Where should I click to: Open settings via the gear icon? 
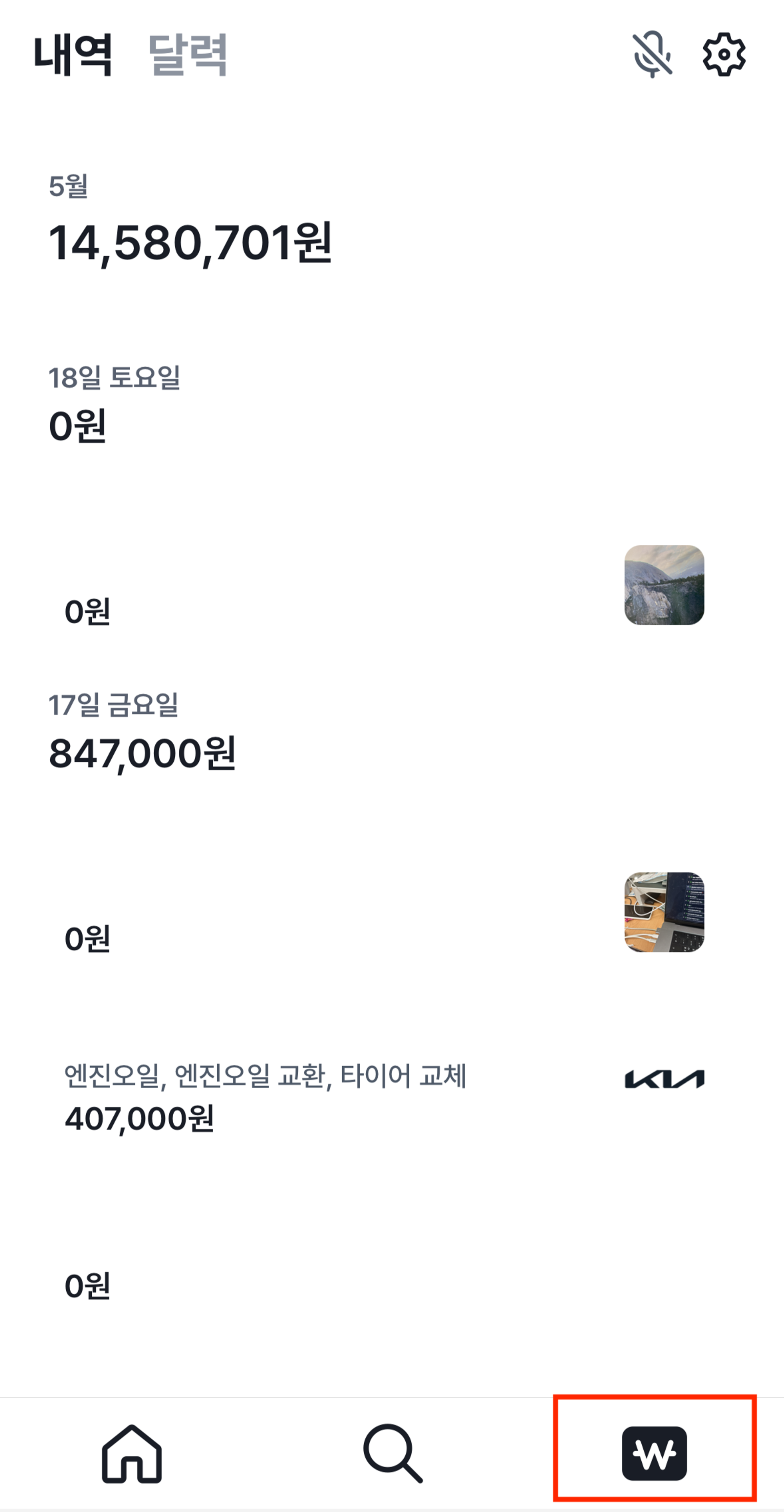tap(724, 54)
